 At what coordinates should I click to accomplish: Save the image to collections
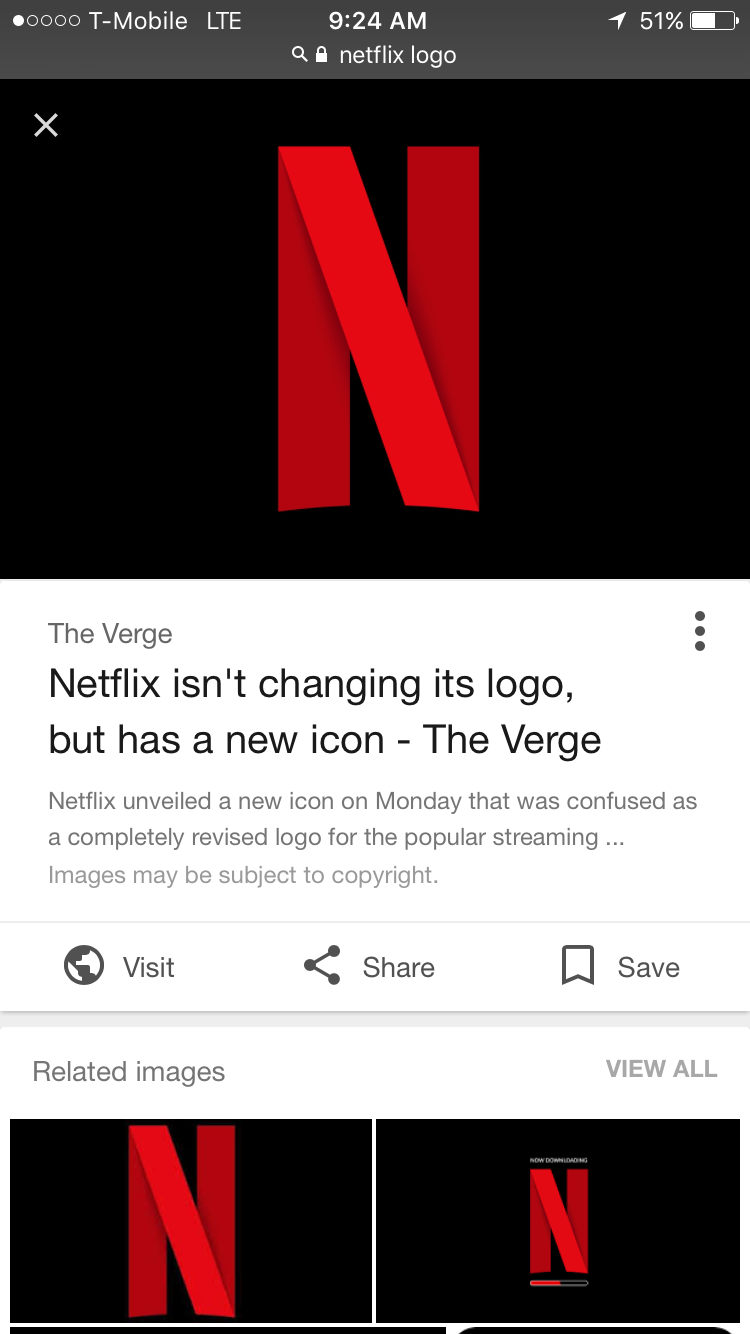[621, 967]
